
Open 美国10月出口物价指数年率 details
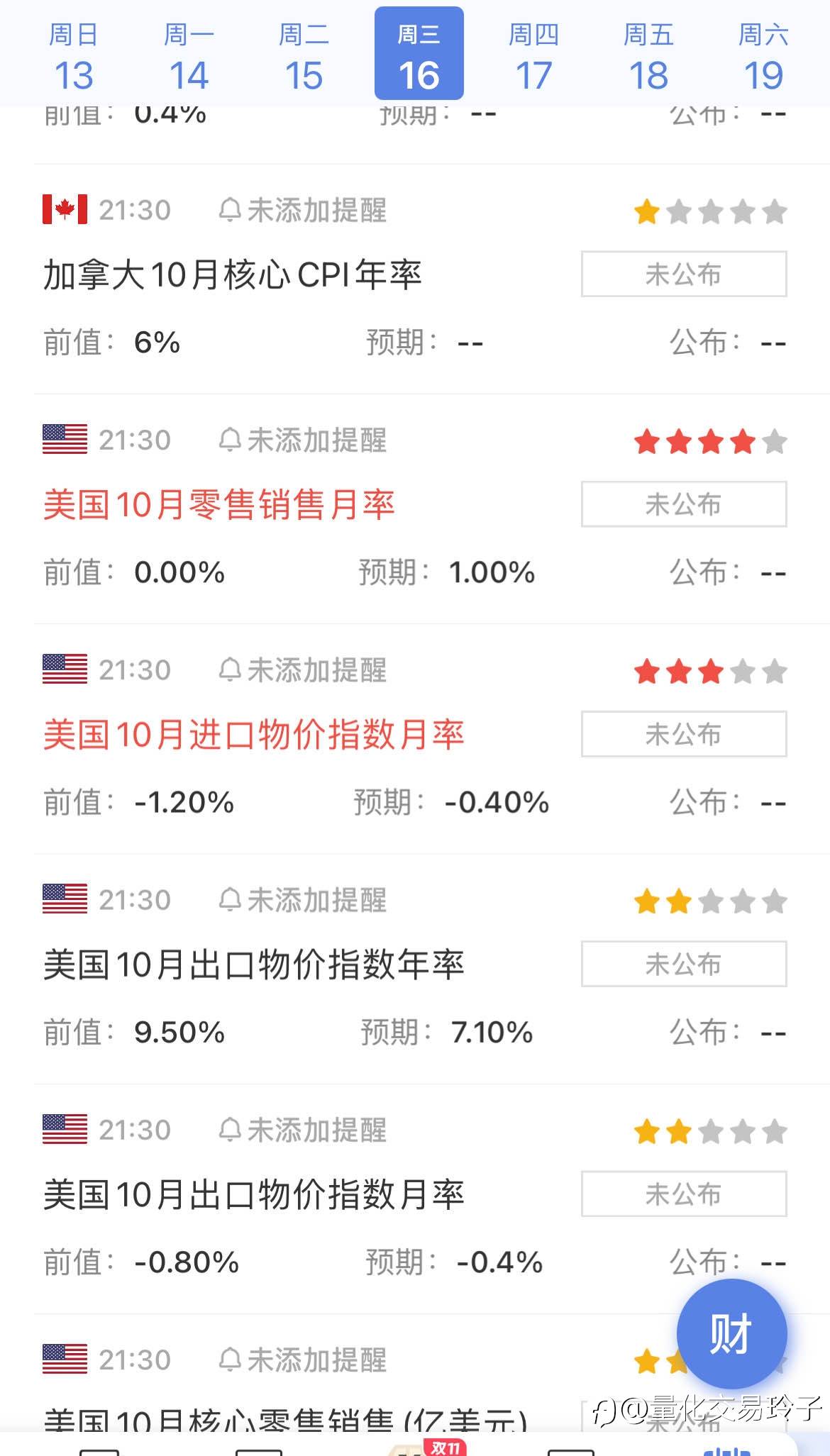(x=253, y=965)
